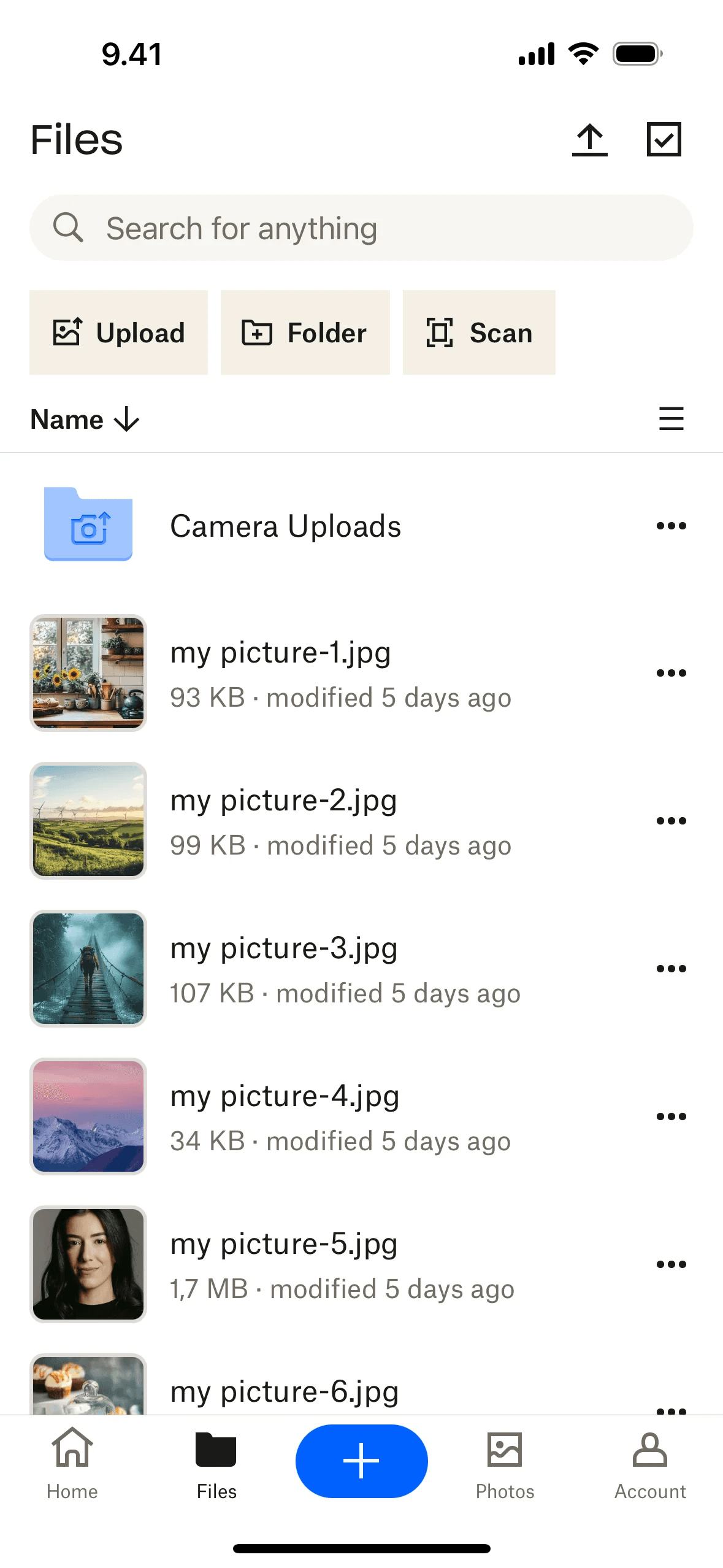Show more options for my picture-2.jpg

671,821
